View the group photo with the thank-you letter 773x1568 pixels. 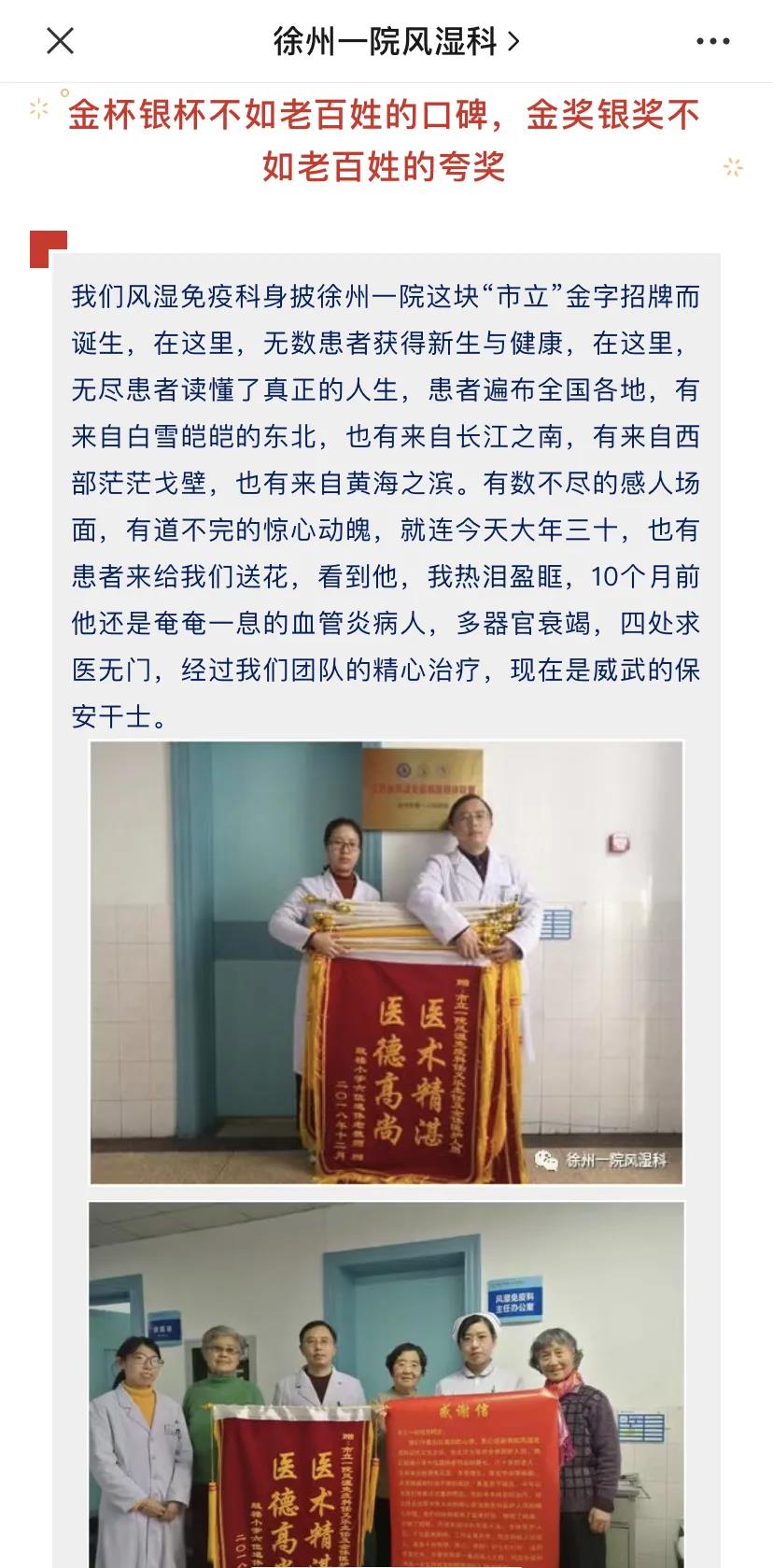tap(386, 1382)
